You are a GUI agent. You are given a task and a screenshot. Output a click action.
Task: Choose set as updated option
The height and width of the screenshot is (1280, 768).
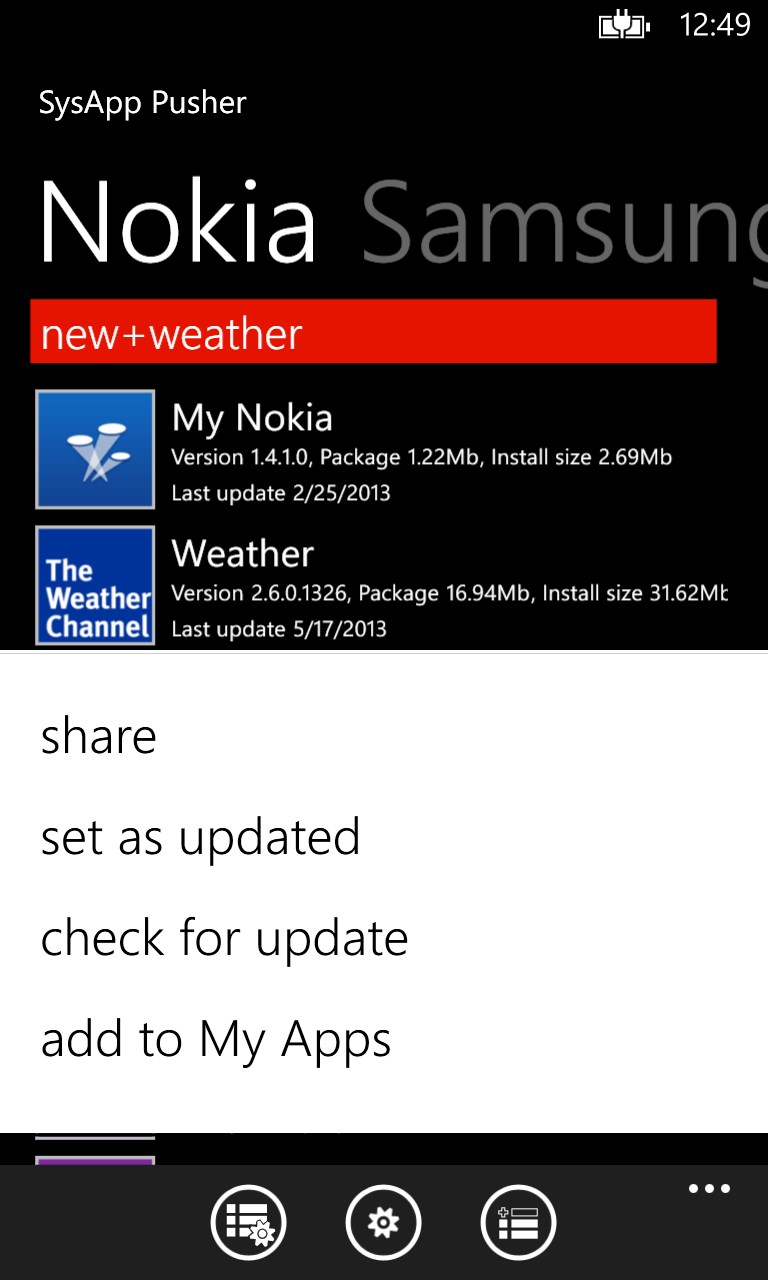pyautogui.click(x=200, y=837)
